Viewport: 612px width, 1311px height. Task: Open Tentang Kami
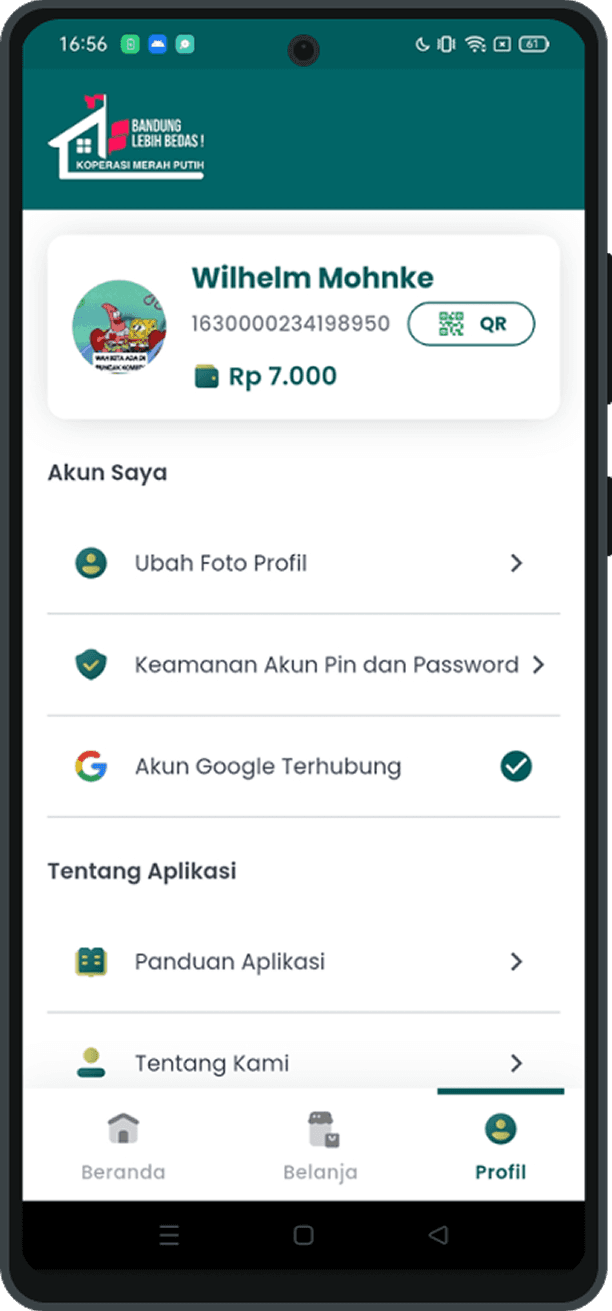pyautogui.click(x=303, y=1062)
